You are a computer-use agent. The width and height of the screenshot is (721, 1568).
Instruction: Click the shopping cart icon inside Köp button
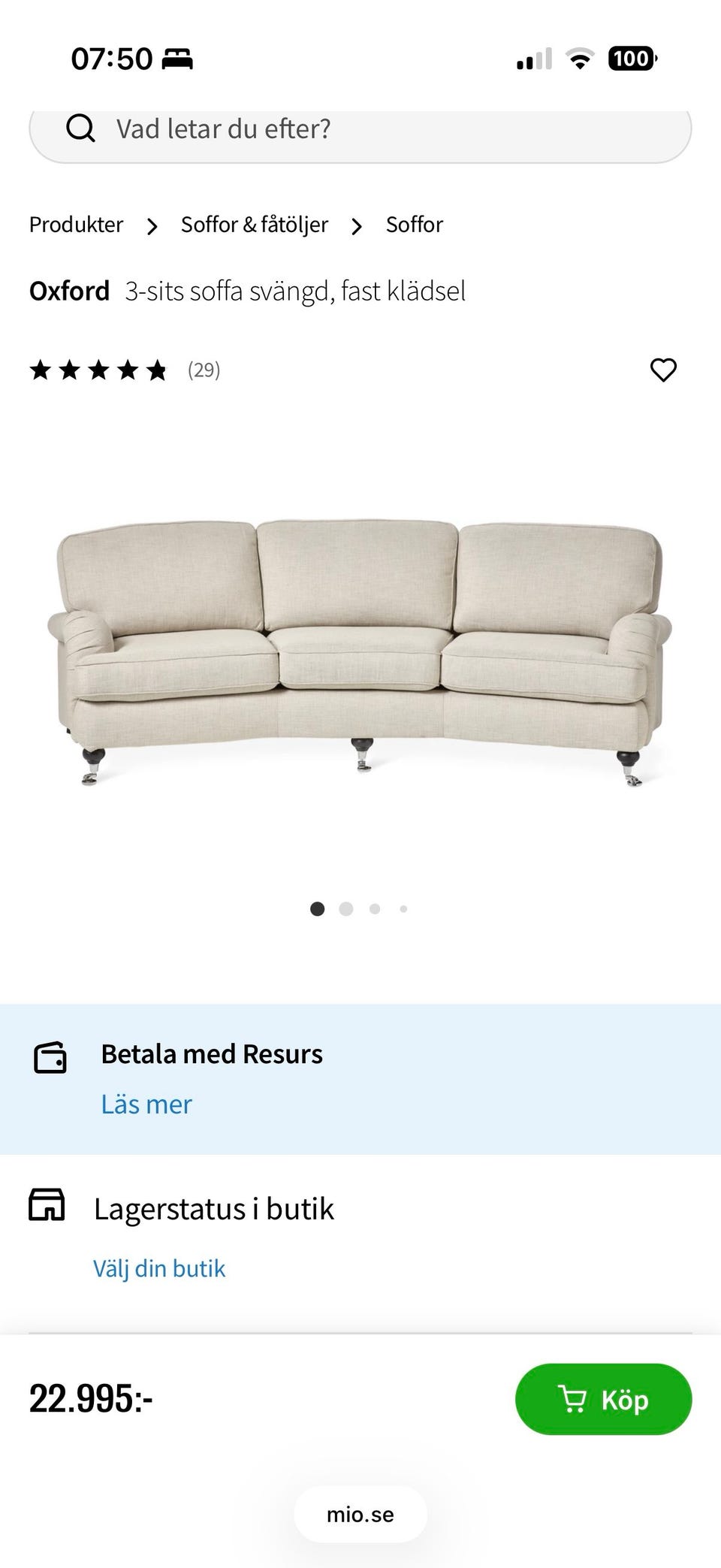574,1398
